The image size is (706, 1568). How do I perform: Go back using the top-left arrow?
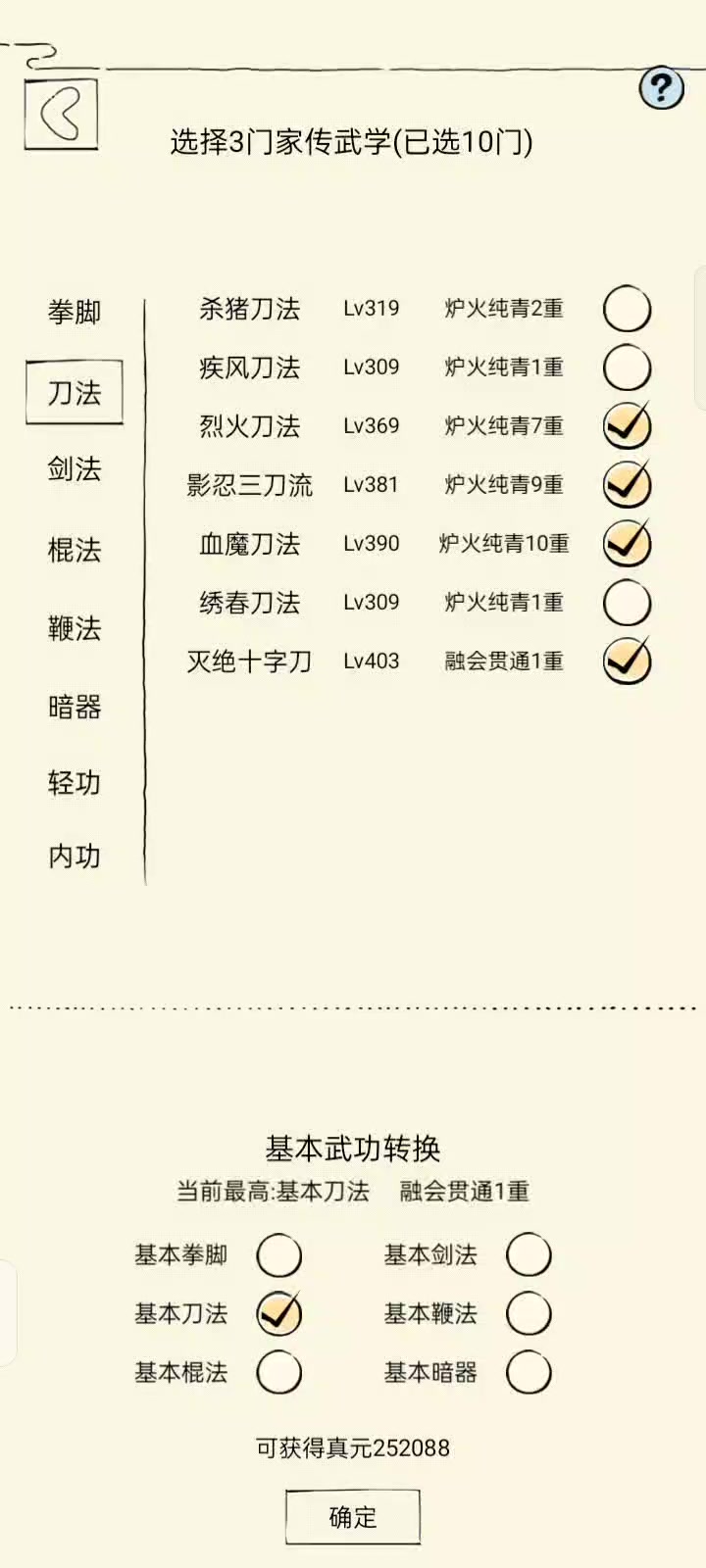click(x=61, y=114)
